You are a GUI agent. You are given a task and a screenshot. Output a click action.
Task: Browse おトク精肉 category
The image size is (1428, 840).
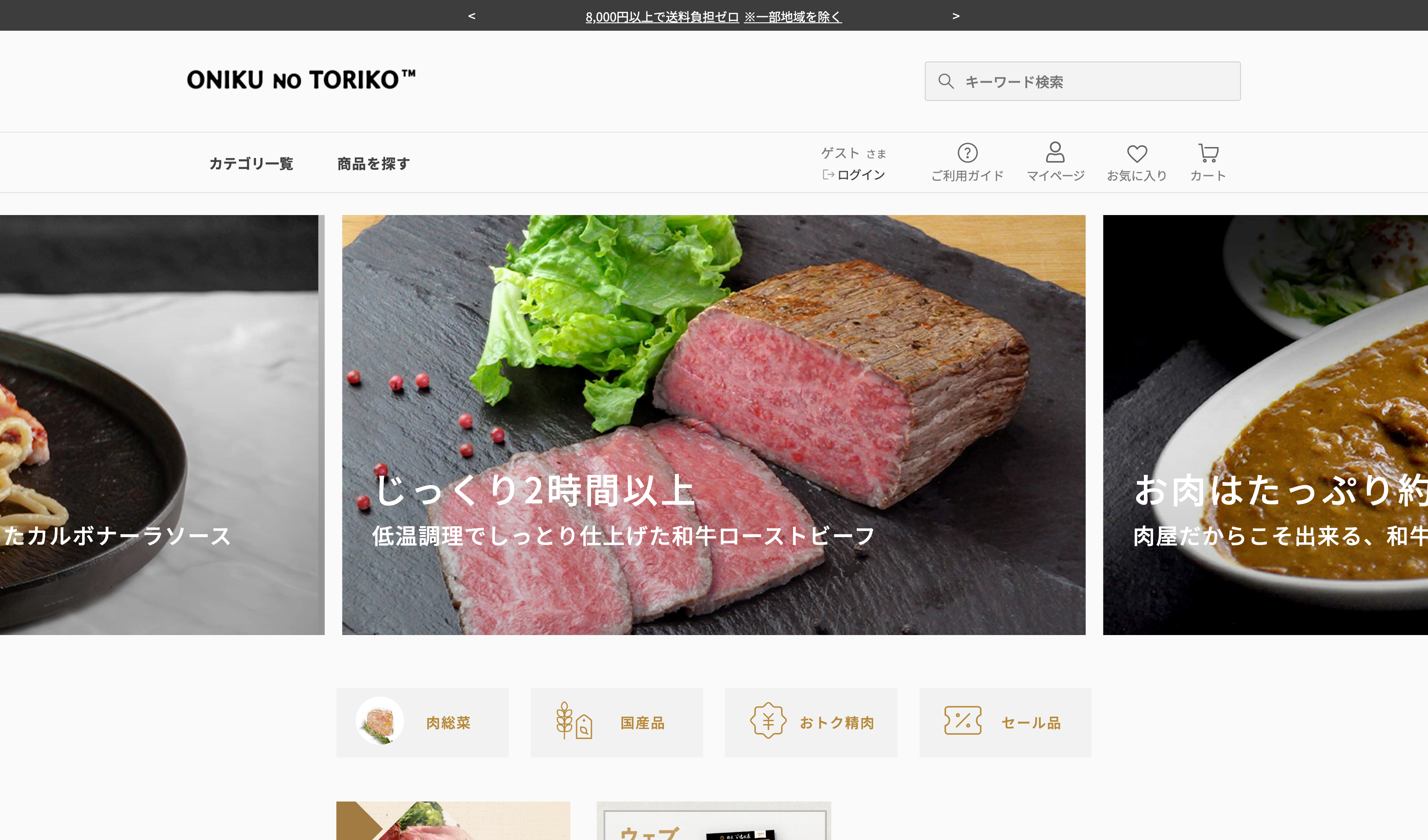(811, 722)
